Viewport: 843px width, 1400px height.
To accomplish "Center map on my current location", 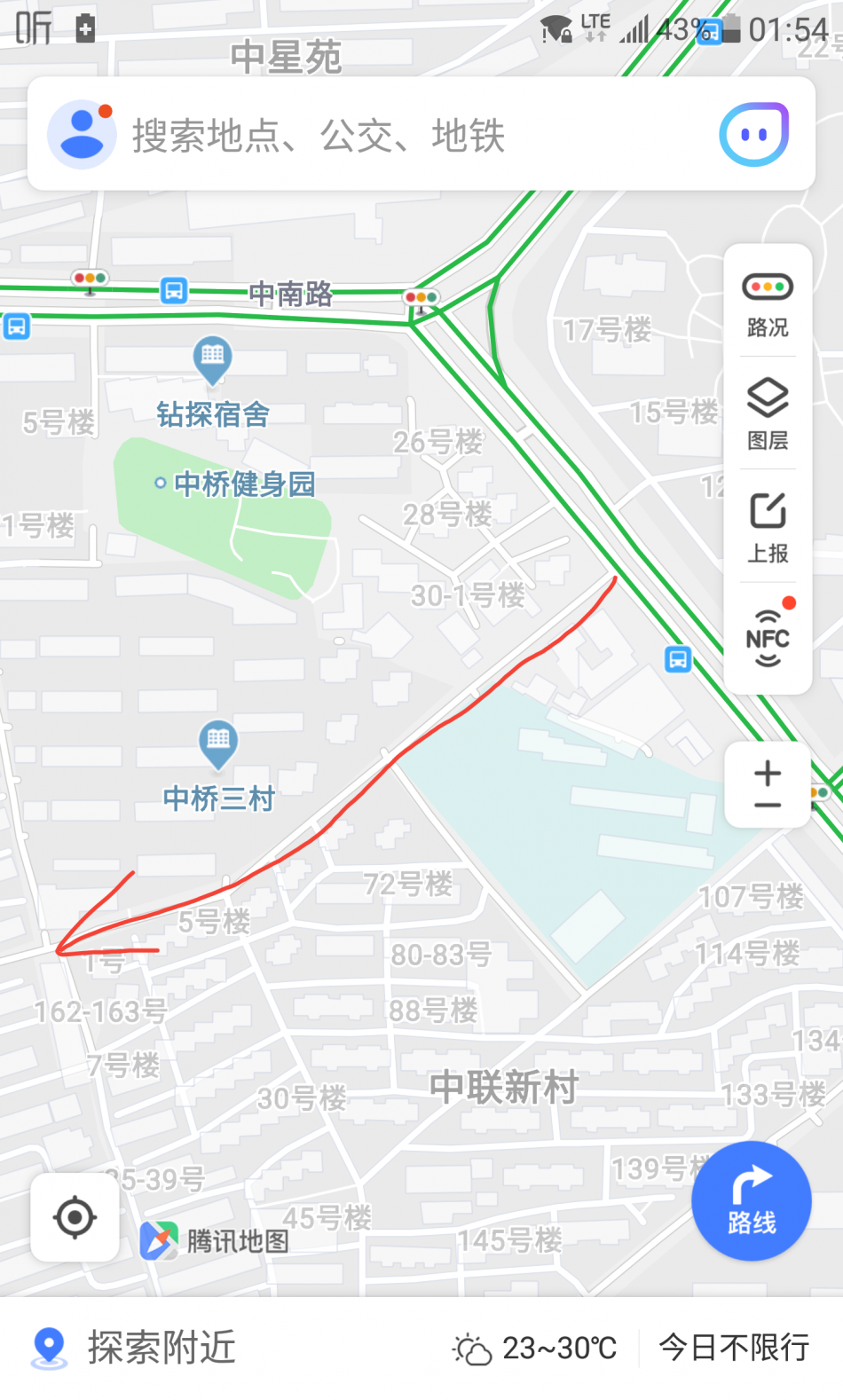I will (75, 1216).
